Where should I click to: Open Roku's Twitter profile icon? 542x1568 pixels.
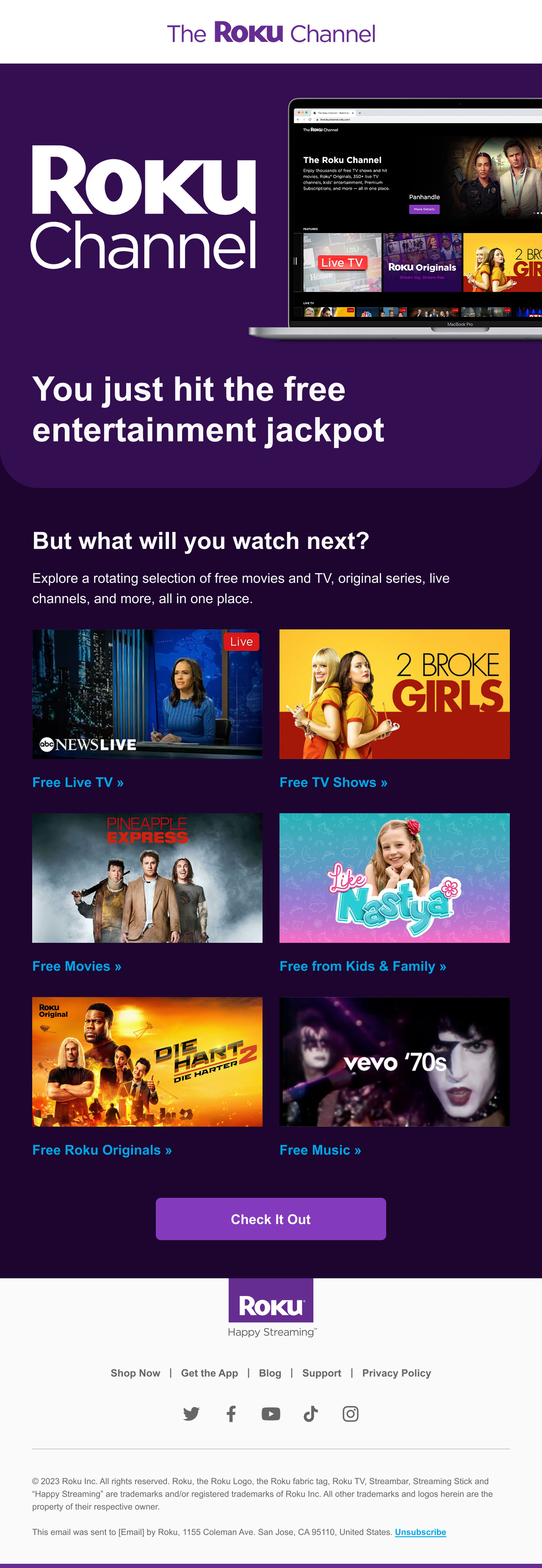[x=191, y=1413]
